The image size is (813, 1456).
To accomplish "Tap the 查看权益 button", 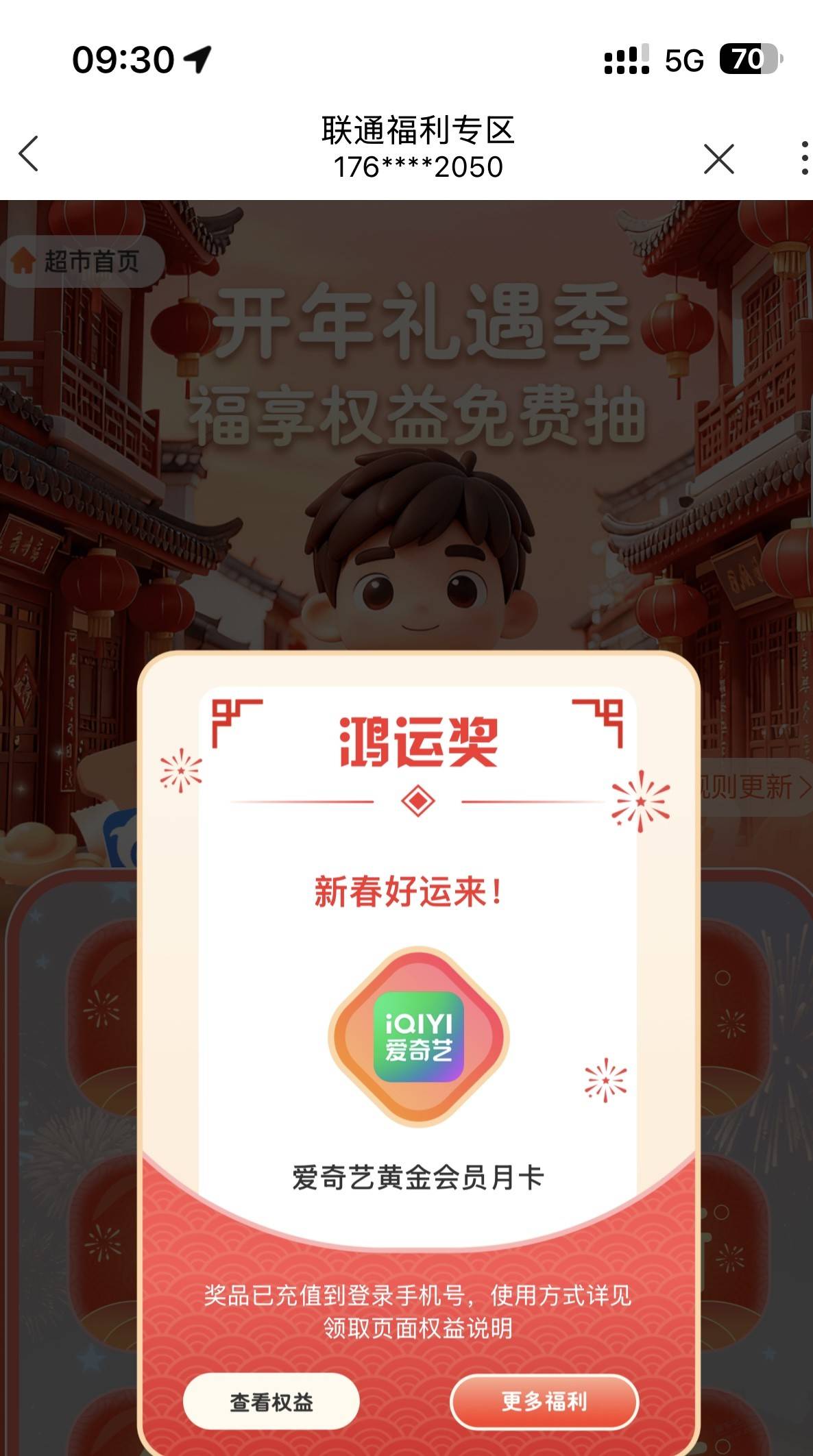I will [271, 1402].
